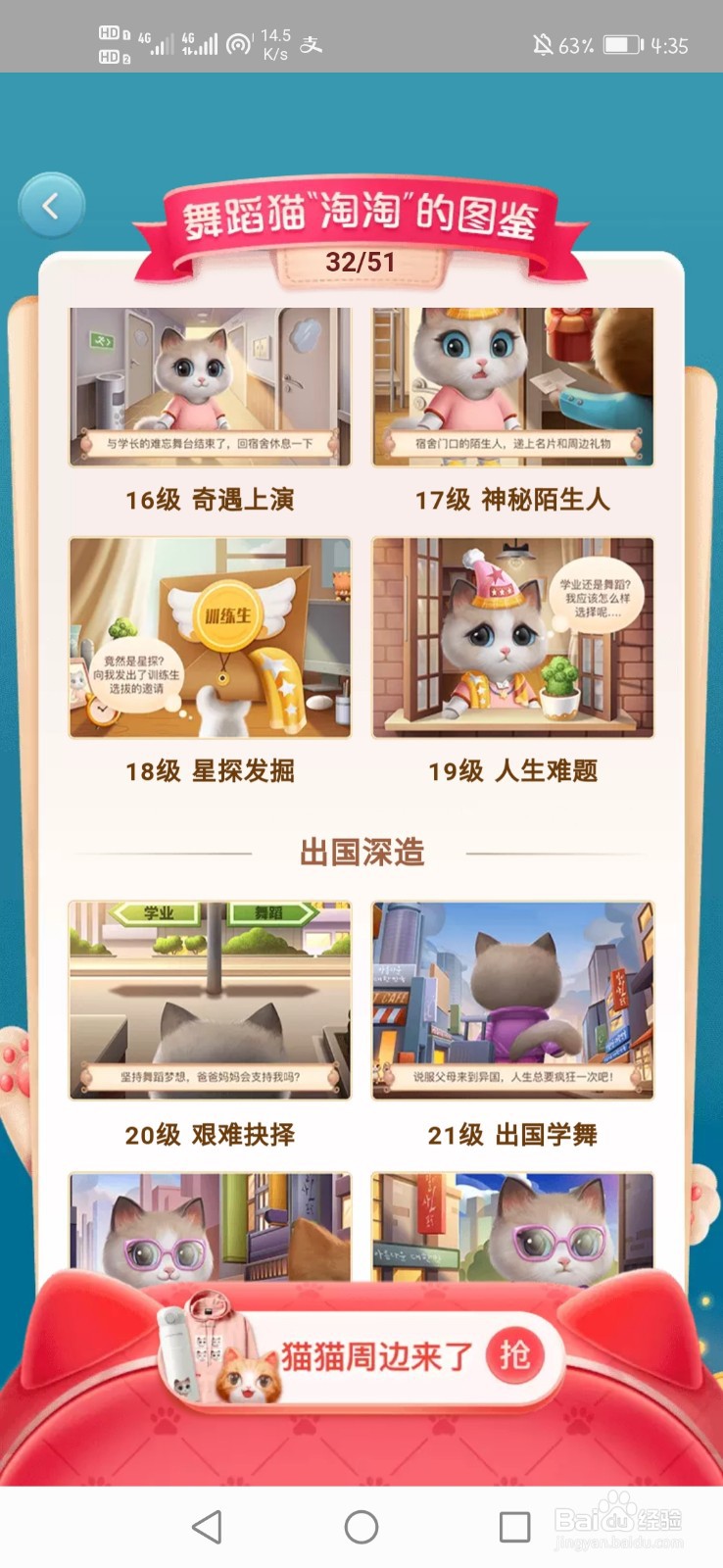Tap the battery indicator in the status bar
This screenshot has width=723, height=1568.
tap(621, 44)
